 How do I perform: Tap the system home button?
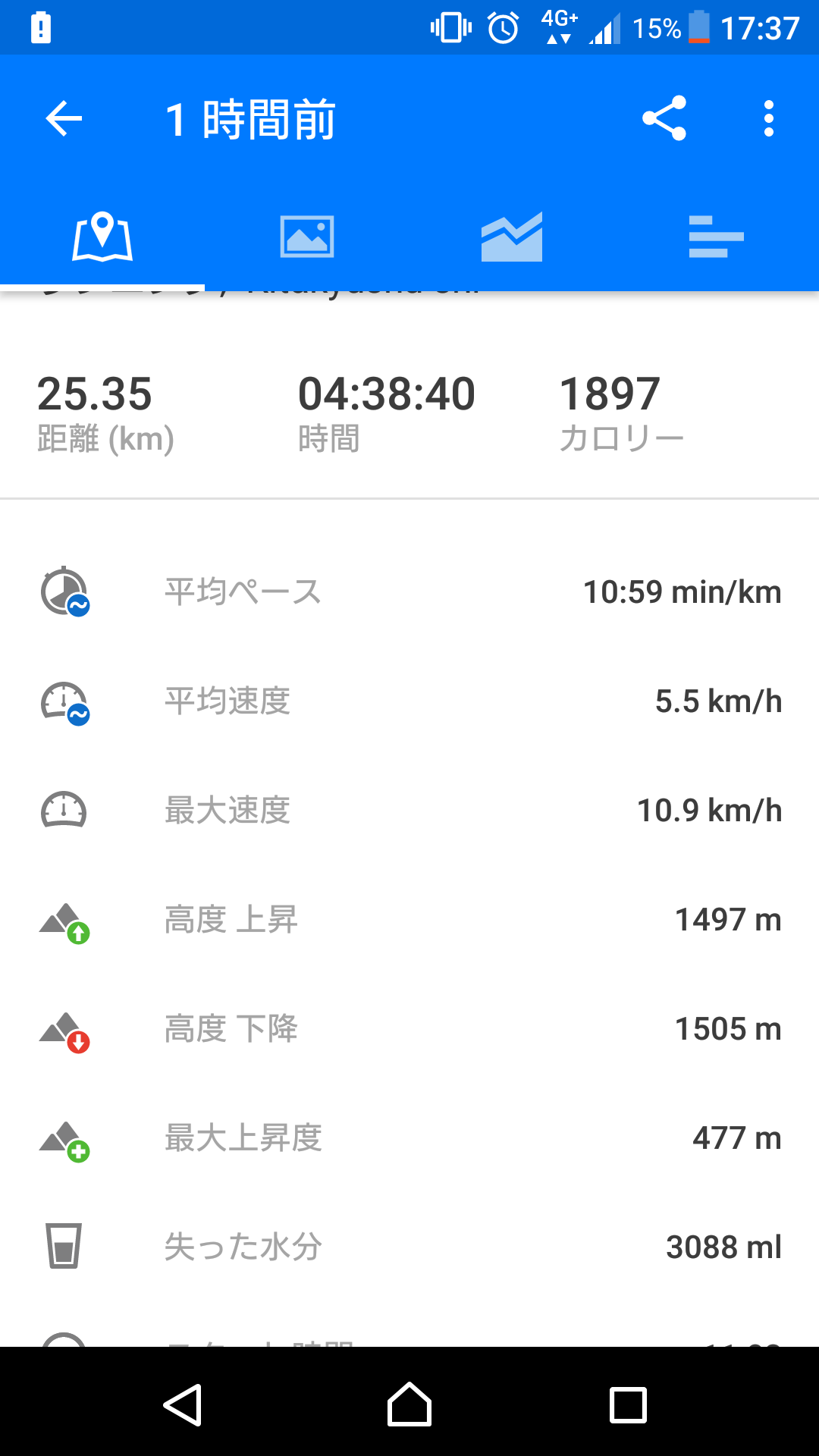409,1404
